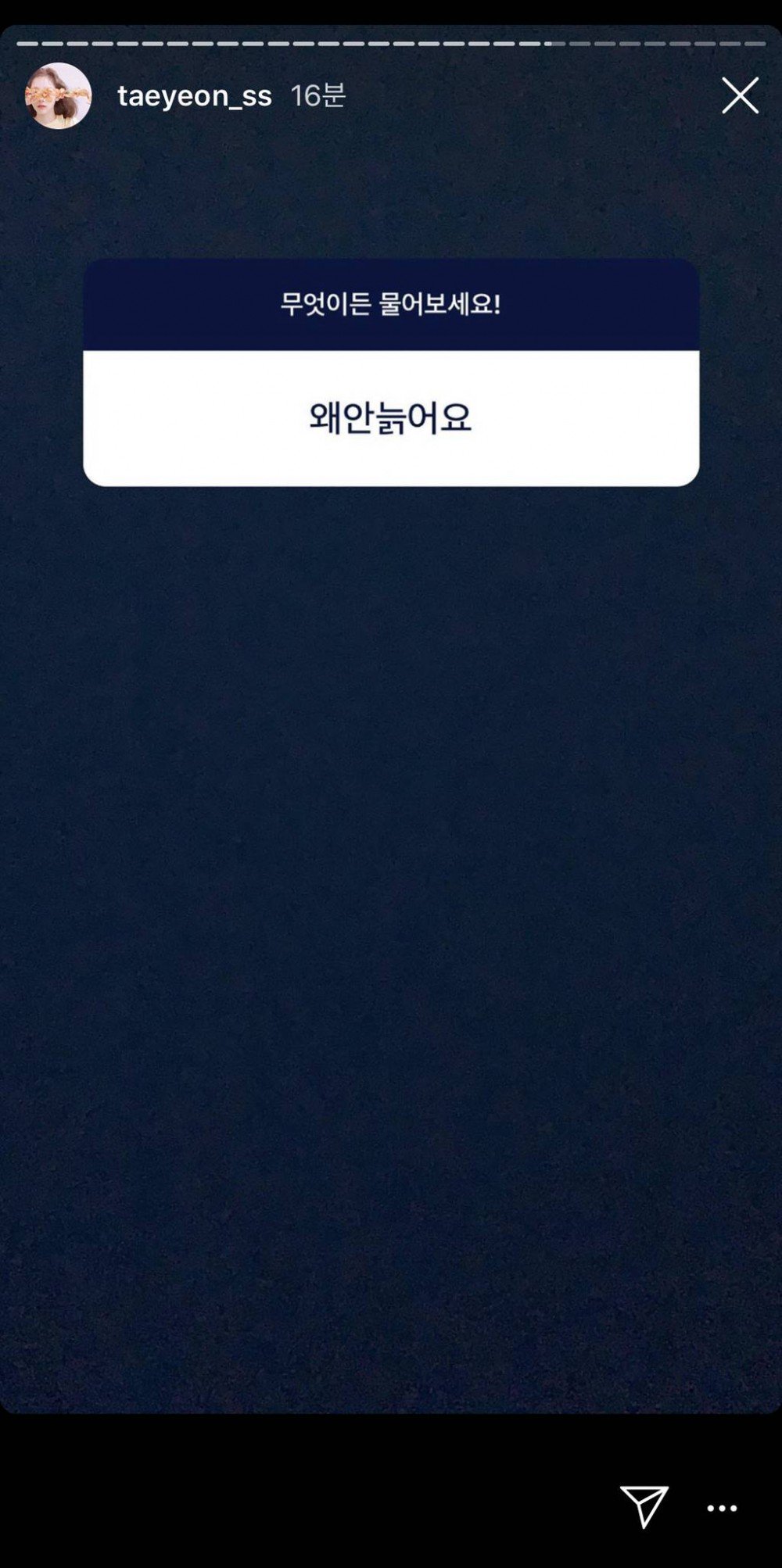Open the taeyeon_ss username link
This screenshot has width=782, height=1568.
click(195, 96)
